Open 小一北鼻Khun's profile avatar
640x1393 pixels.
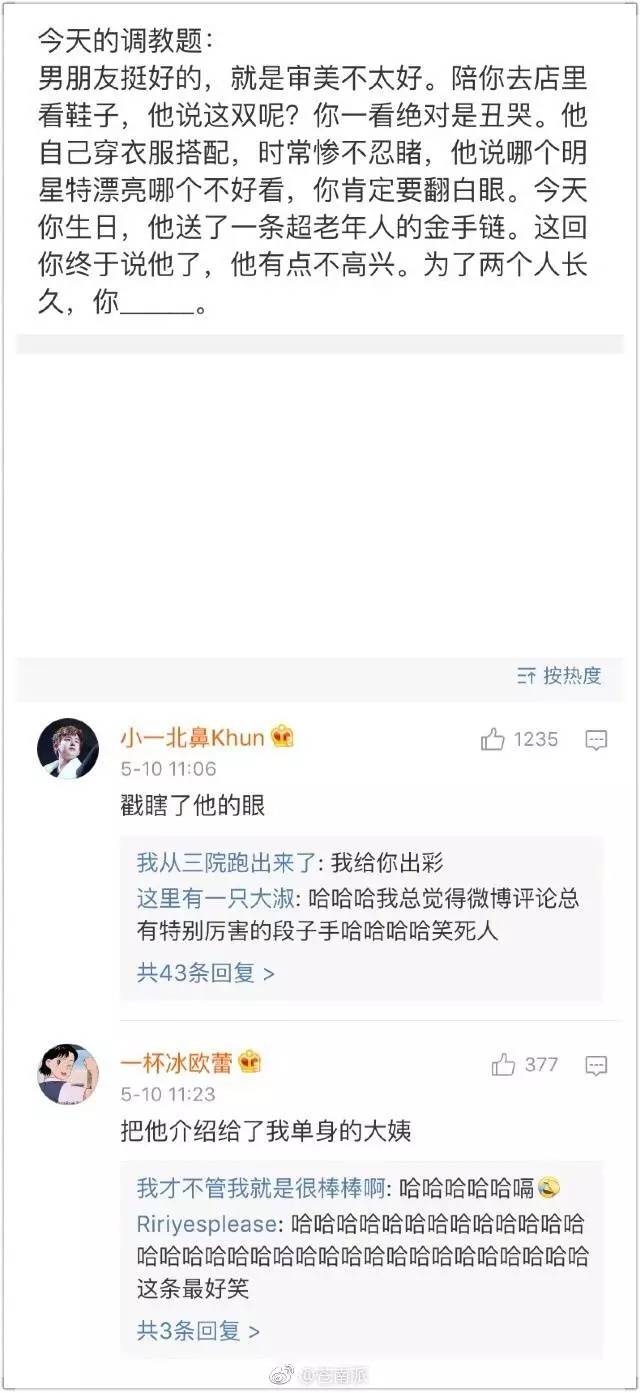(68, 749)
